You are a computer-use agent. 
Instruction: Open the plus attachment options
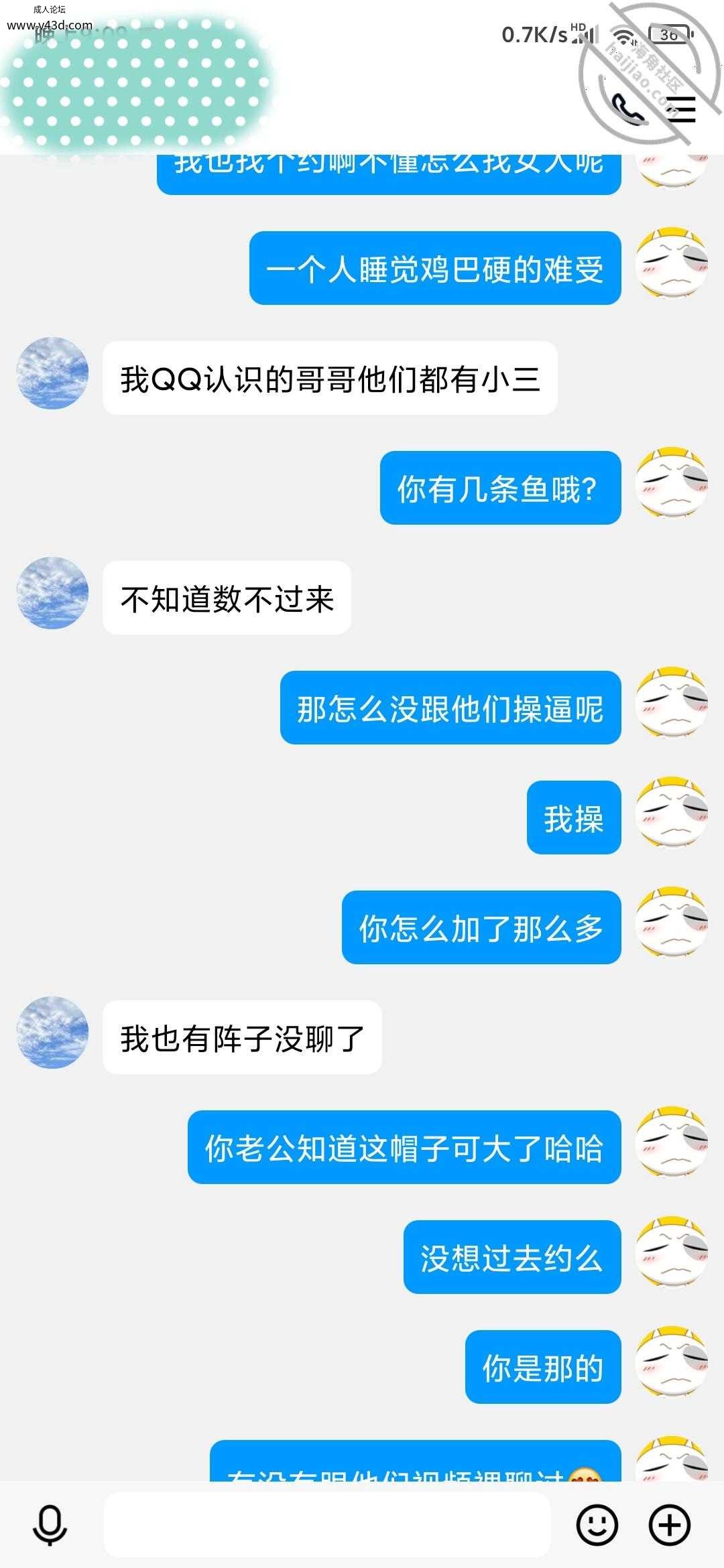[670, 1525]
